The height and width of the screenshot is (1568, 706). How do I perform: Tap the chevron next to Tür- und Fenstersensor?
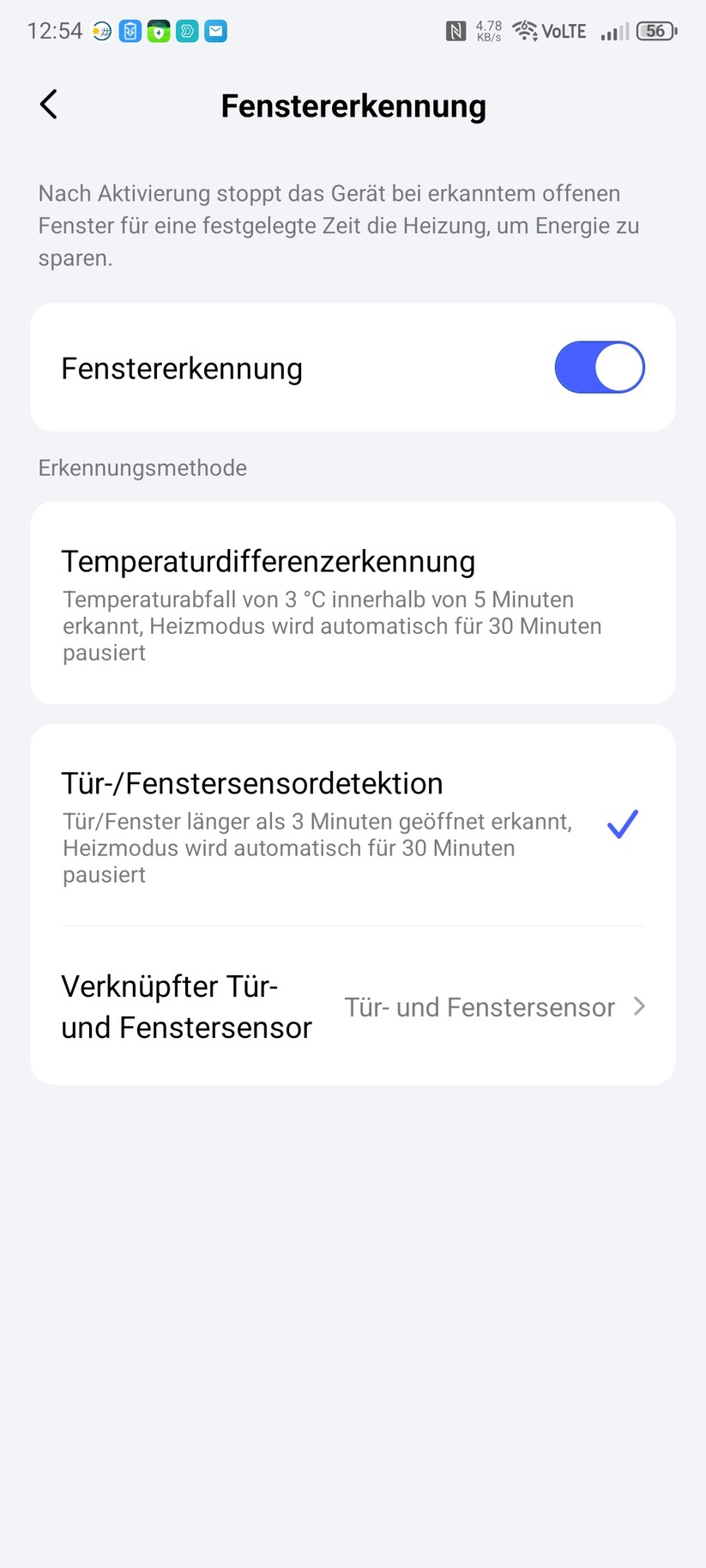[638, 1007]
